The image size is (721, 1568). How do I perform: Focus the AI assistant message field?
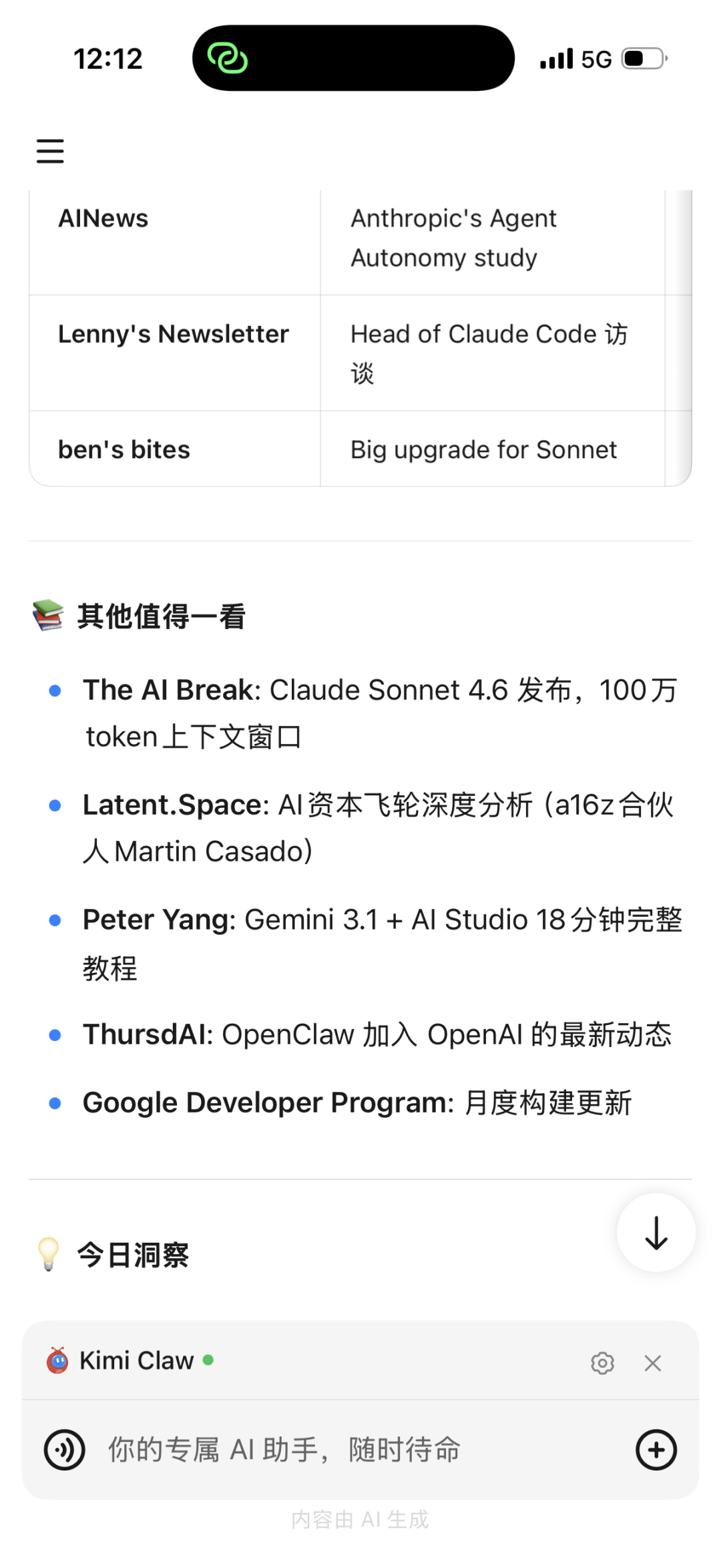[x=347, y=1450]
